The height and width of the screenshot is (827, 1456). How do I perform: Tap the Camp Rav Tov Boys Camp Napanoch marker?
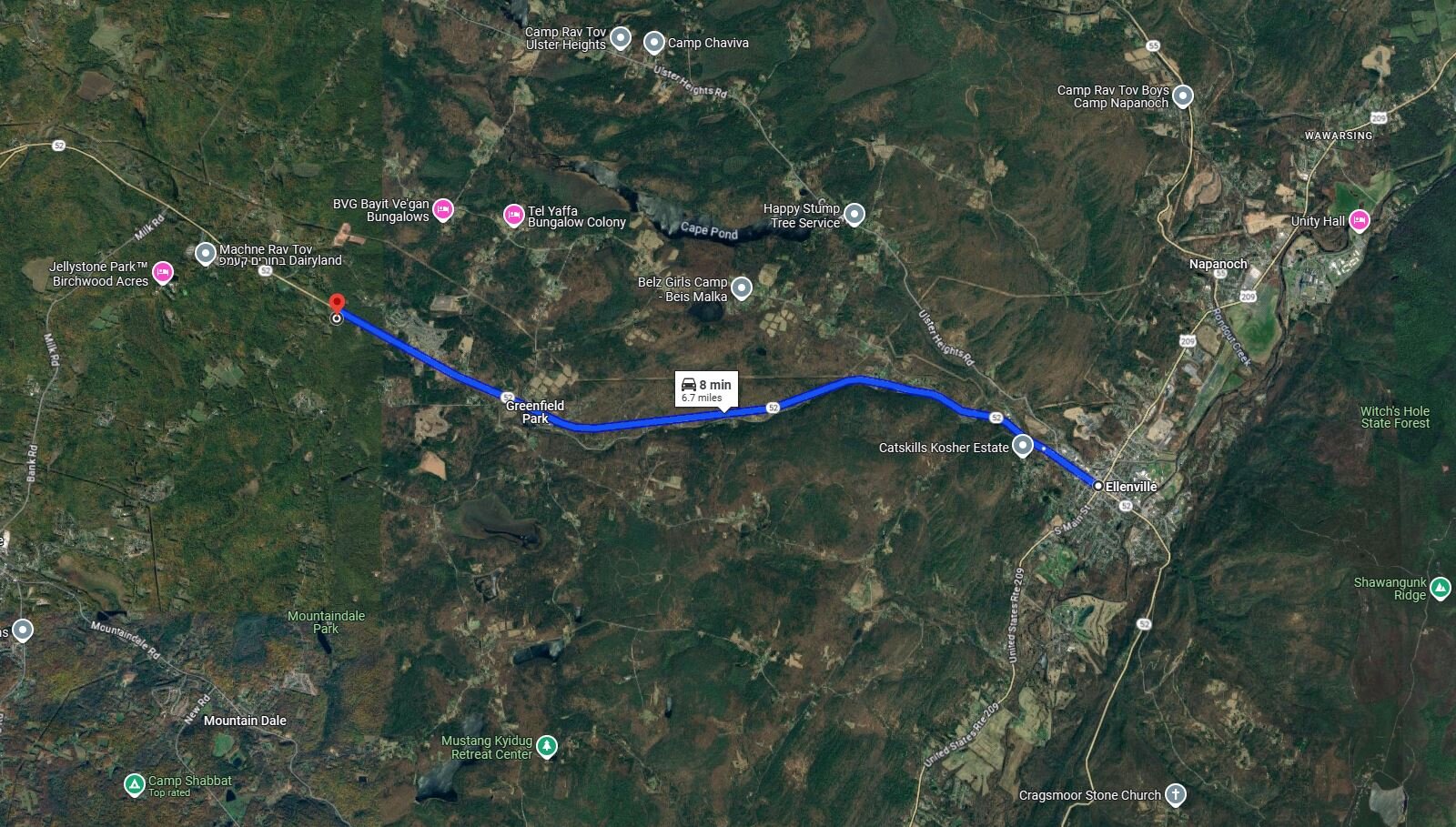1182,96
